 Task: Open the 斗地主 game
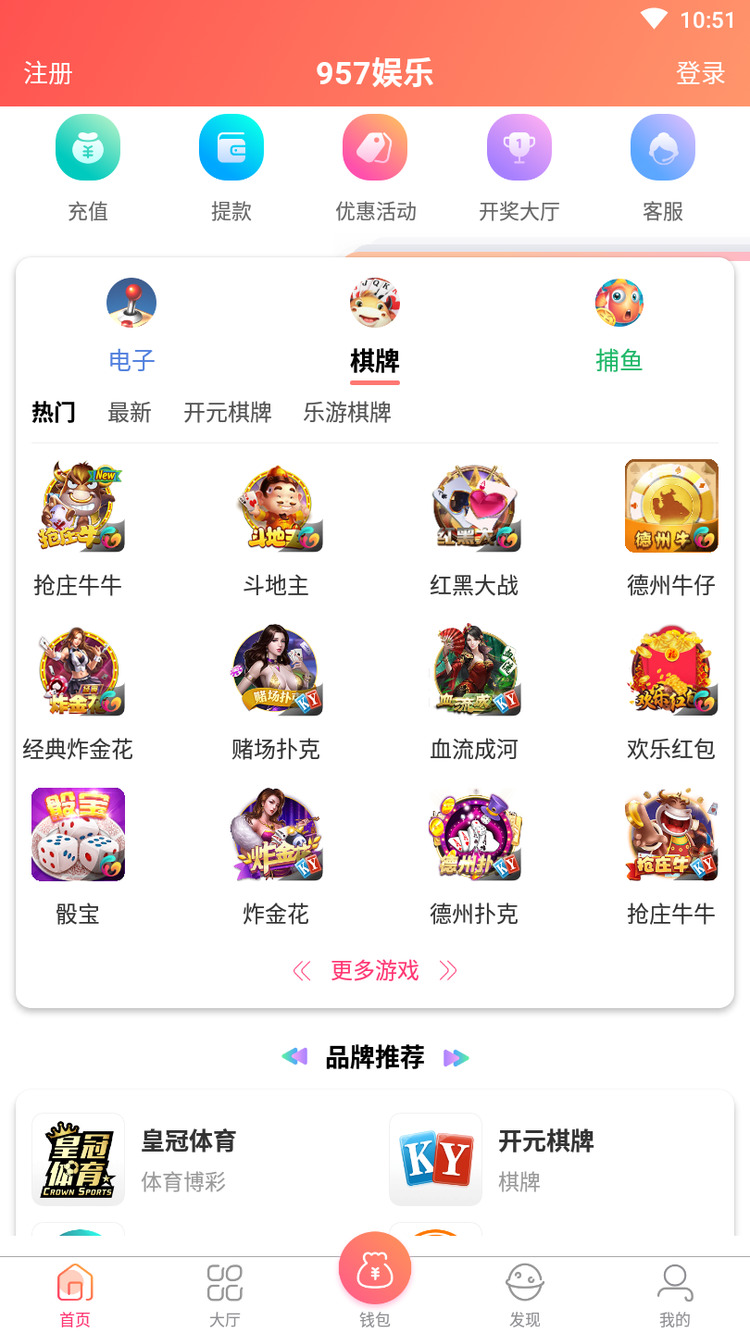(x=276, y=529)
